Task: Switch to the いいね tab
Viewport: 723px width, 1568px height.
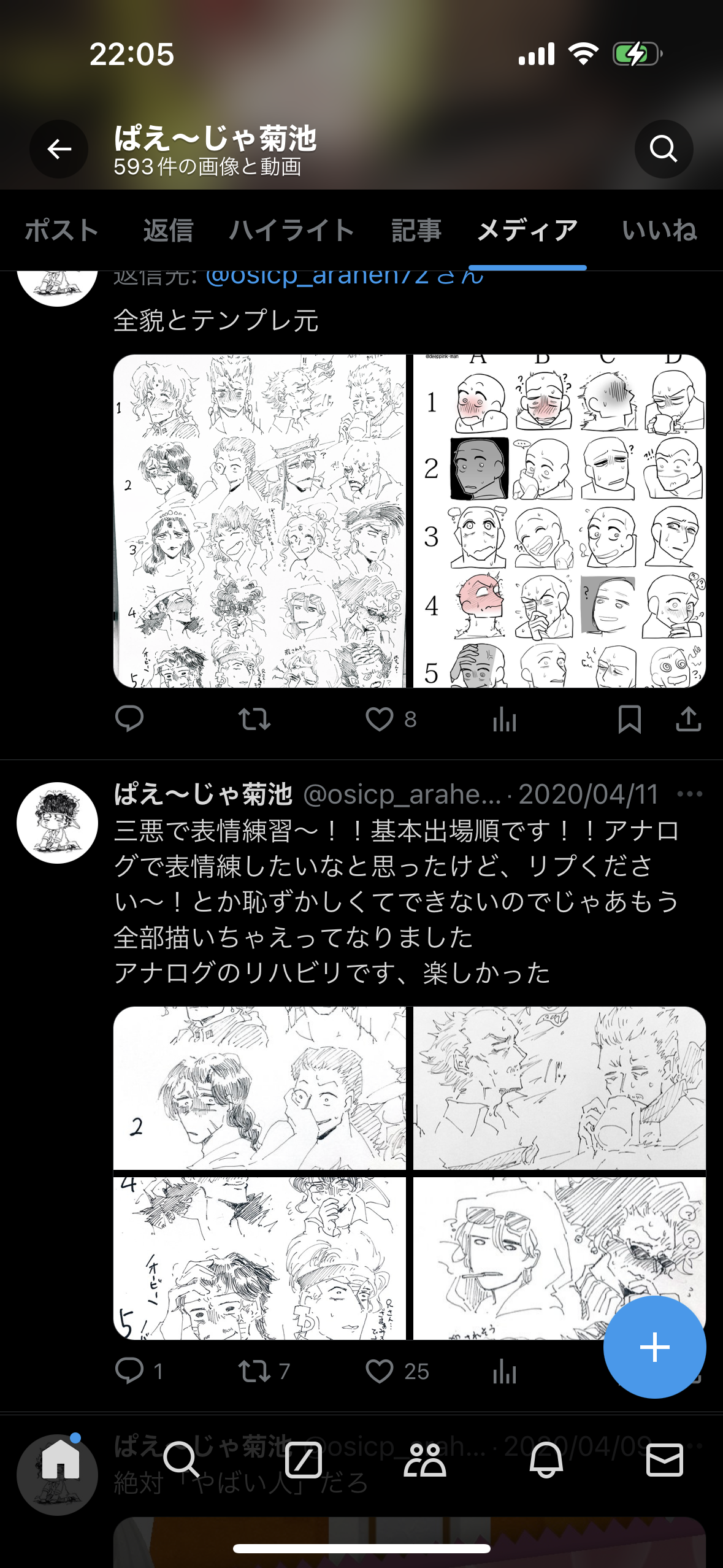Action: (x=659, y=231)
